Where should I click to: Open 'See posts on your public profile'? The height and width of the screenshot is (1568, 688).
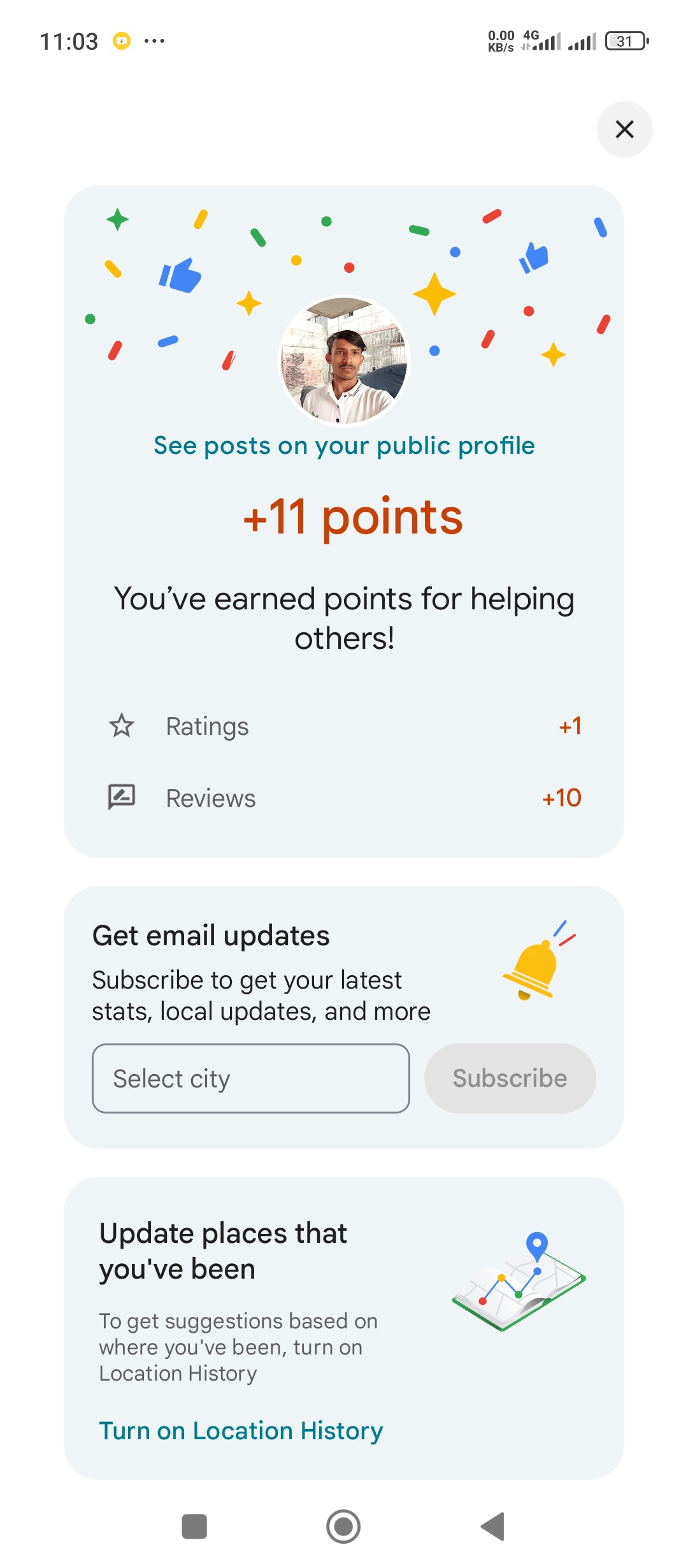[344, 446]
